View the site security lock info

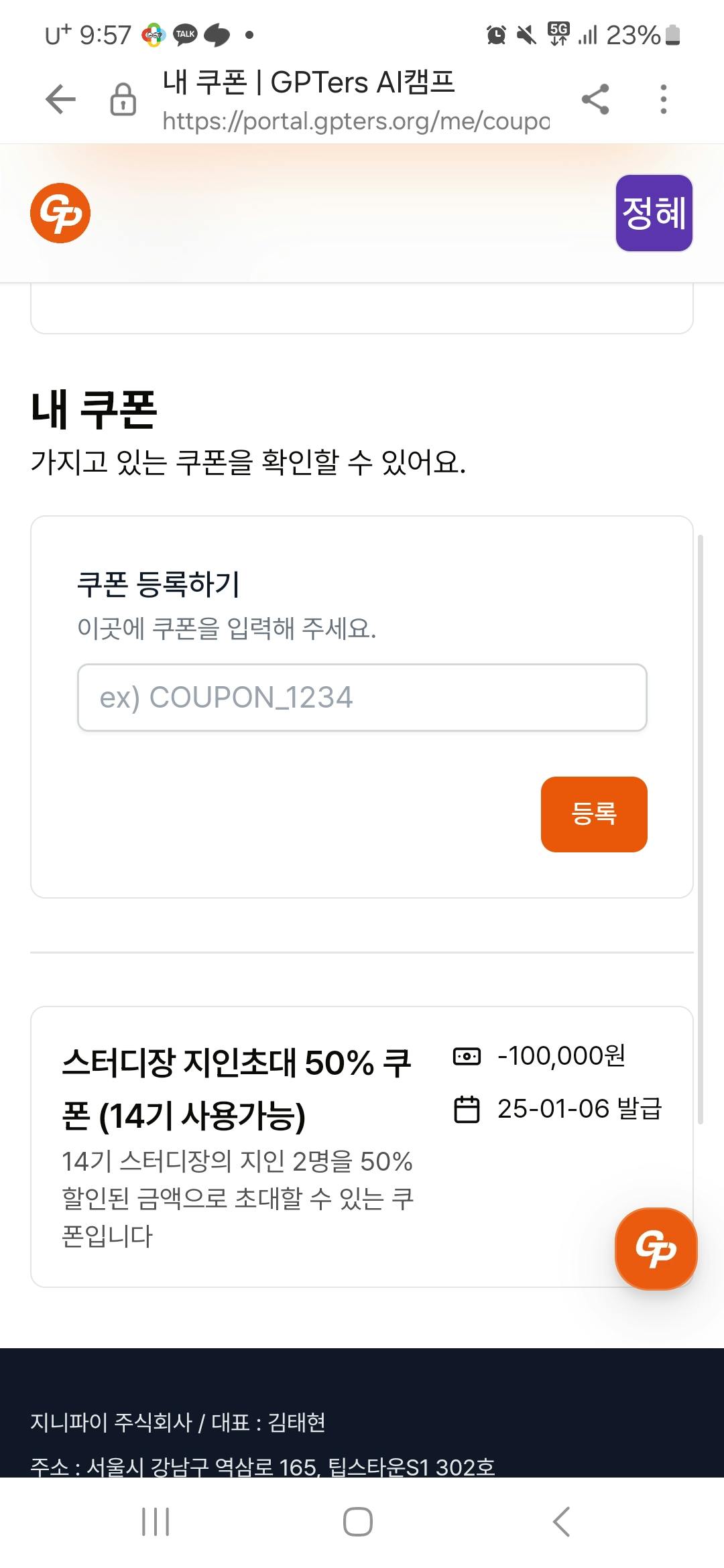pyautogui.click(x=123, y=99)
